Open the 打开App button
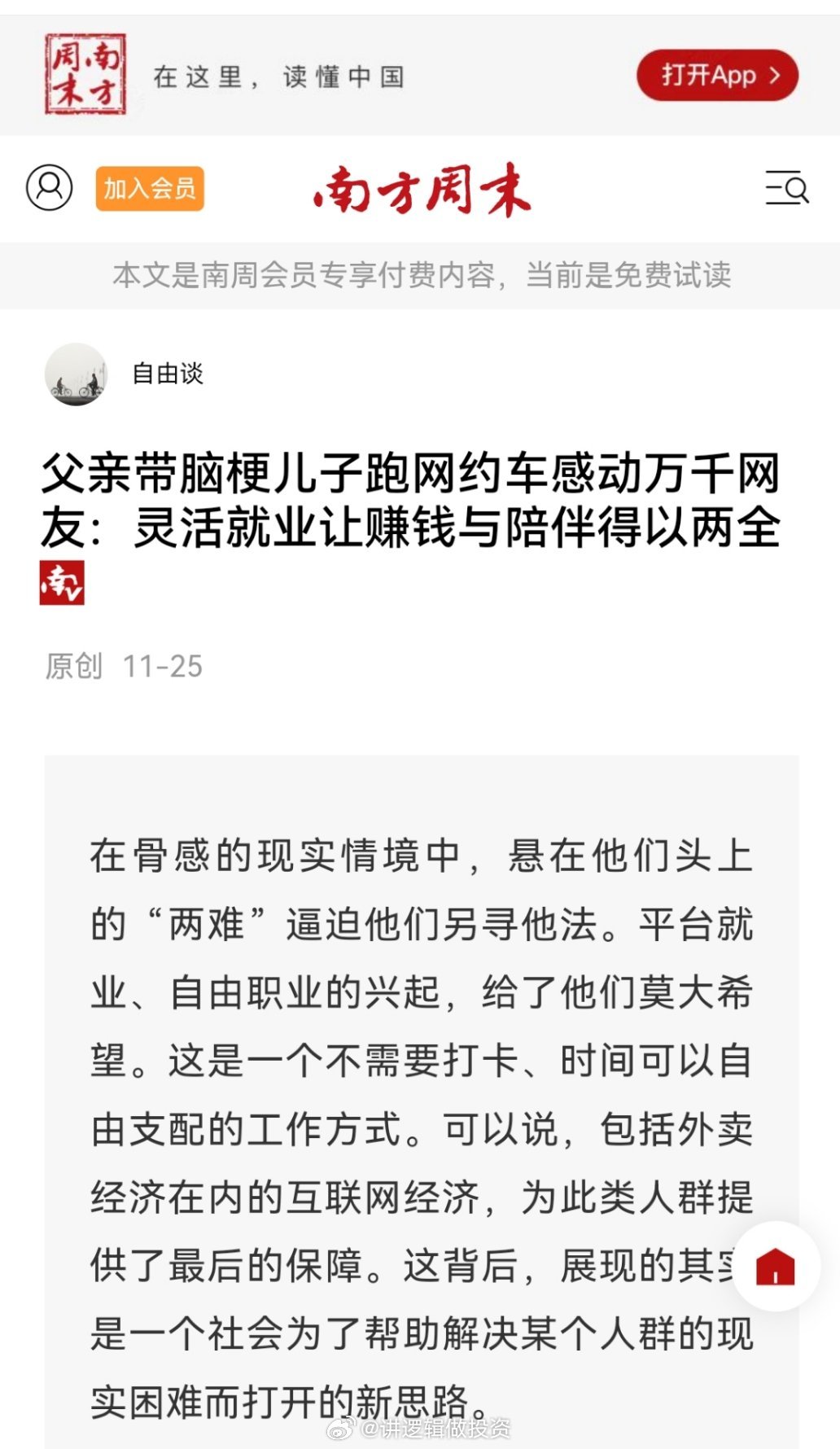 click(717, 76)
